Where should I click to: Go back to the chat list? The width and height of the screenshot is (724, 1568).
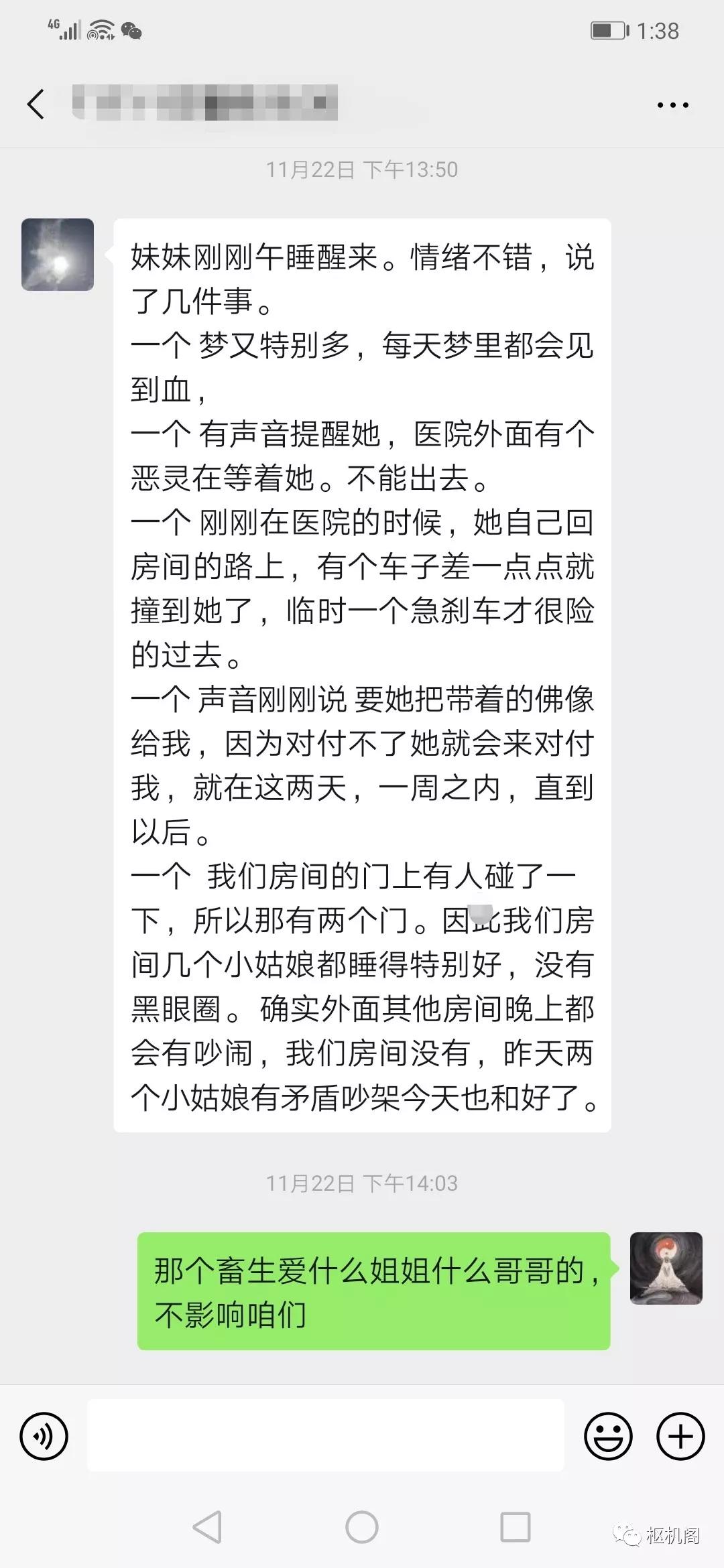click(x=36, y=105)
